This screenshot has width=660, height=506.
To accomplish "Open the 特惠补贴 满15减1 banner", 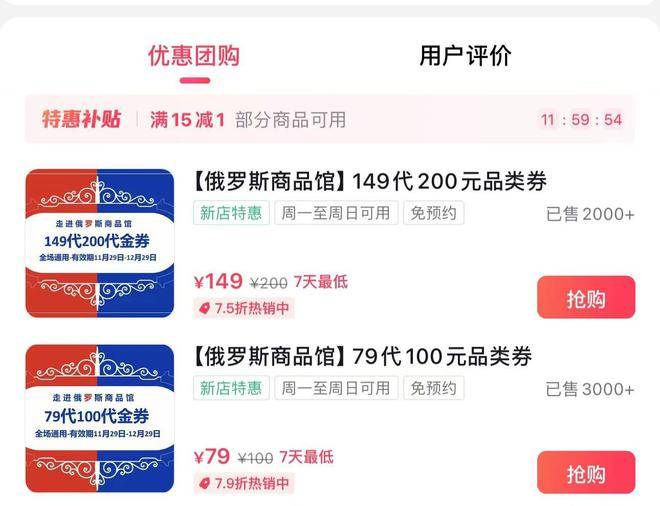I will pyautogui.click(x=328, y=120).
